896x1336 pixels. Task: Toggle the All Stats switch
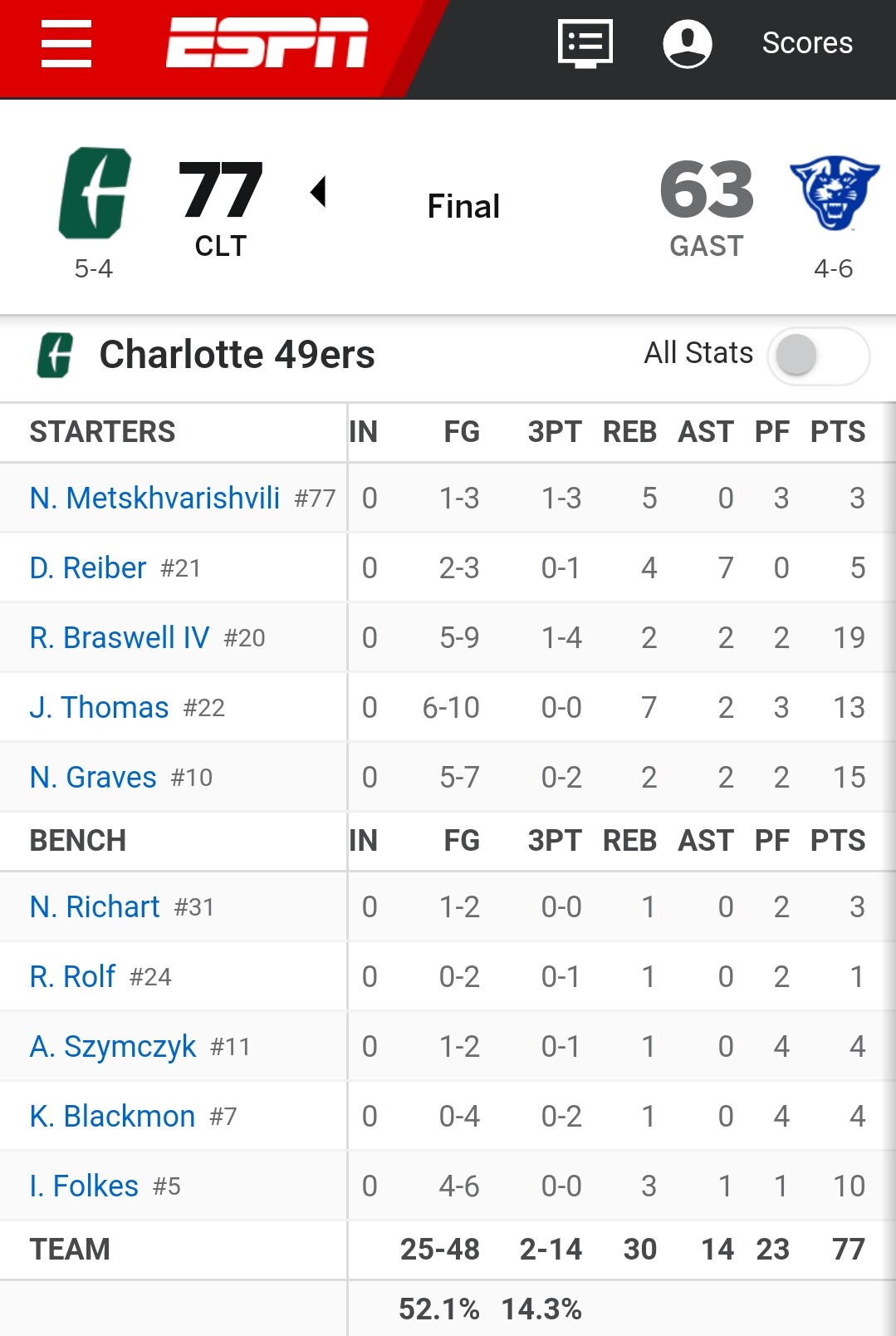coord(818,356)
